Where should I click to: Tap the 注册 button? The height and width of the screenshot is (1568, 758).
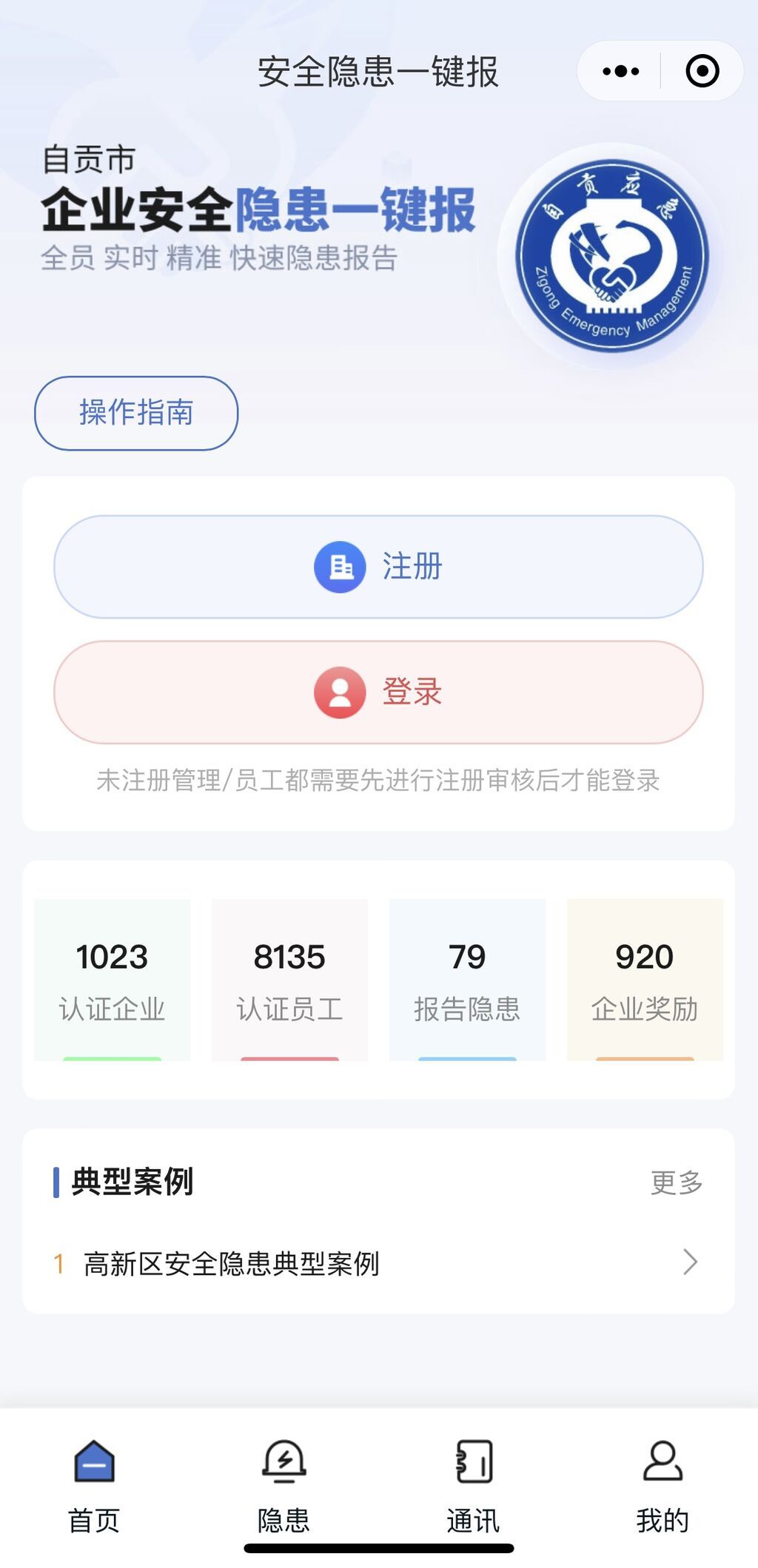coord(378,567)
